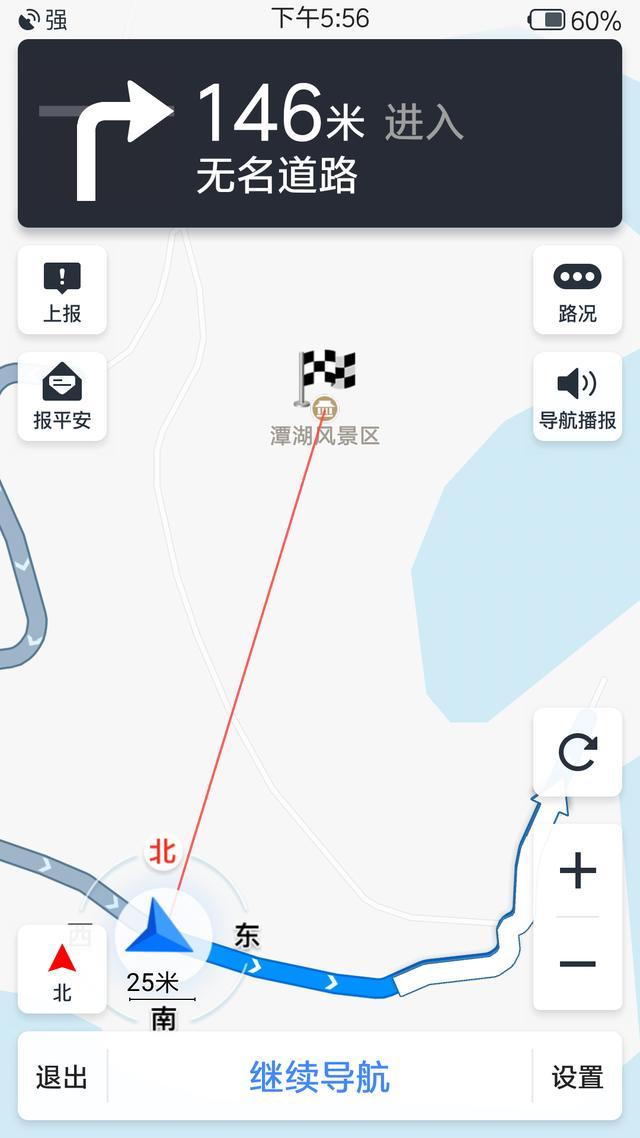Image resolution: width=640 pixels, height=1138 pixels.
Task: Tap the 北 compass orientation button
Action: (x=62, y=970)
